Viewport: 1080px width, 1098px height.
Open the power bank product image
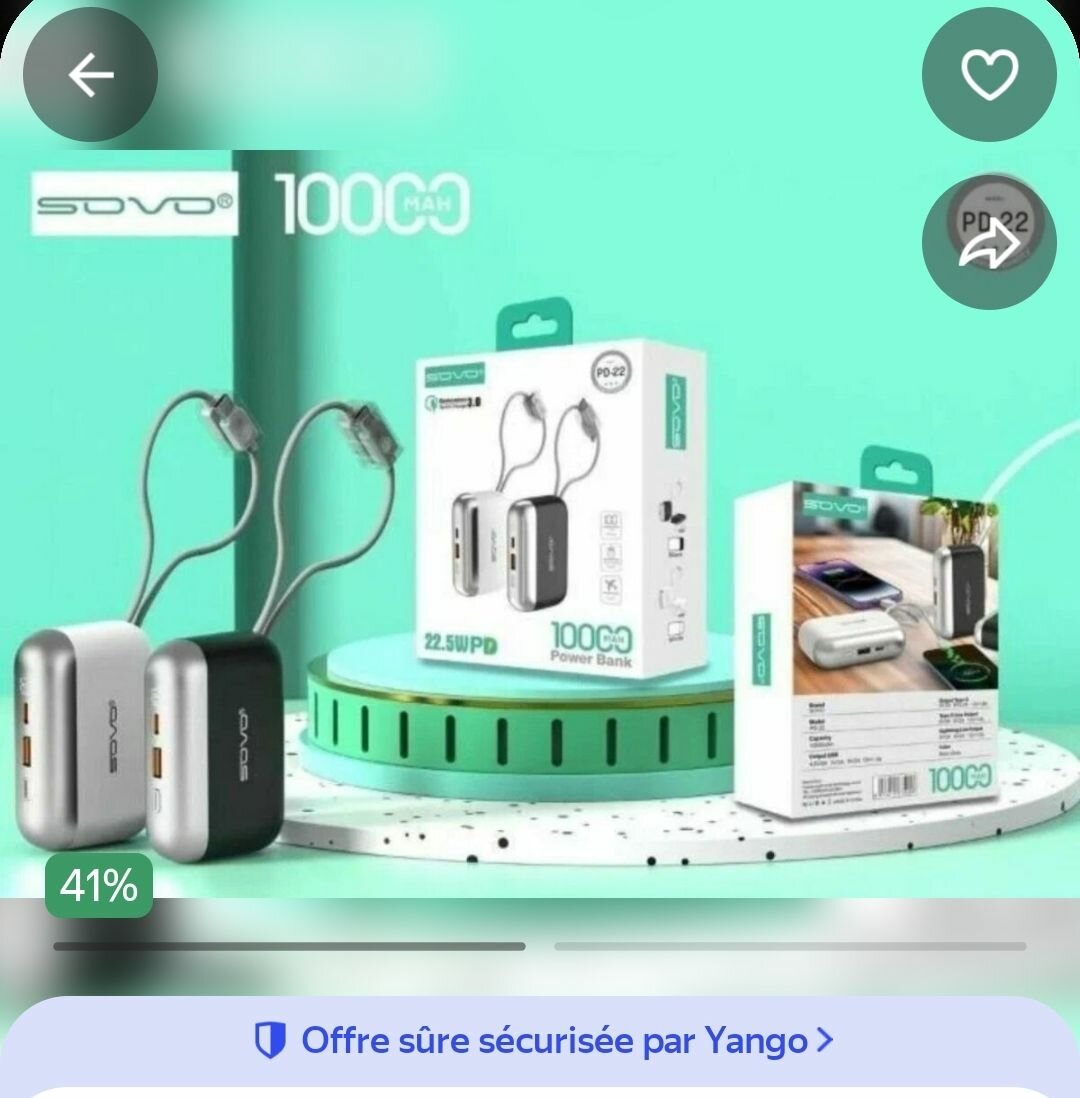click(540, 560)
